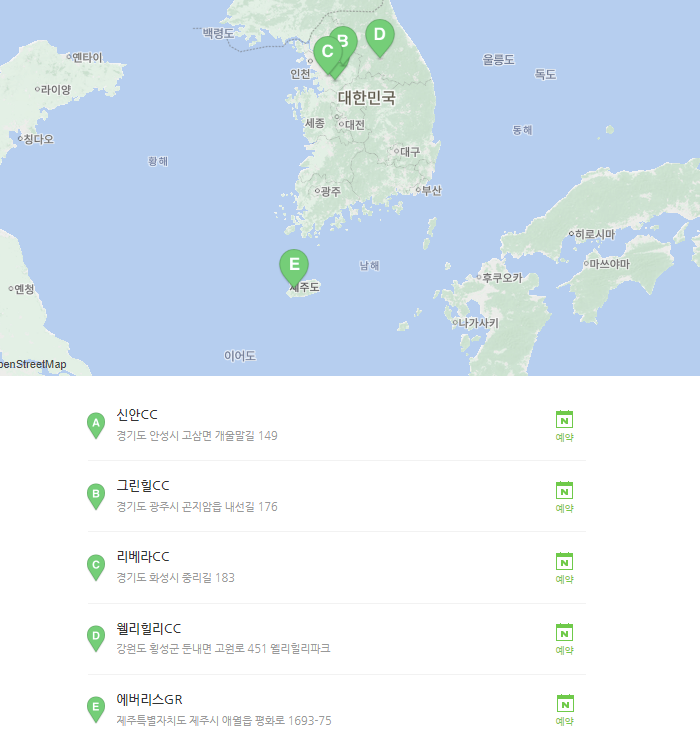Make a reservation at 웰리힐리CC
The height and width of the screenshot is (742, 700).
[564, 639]
